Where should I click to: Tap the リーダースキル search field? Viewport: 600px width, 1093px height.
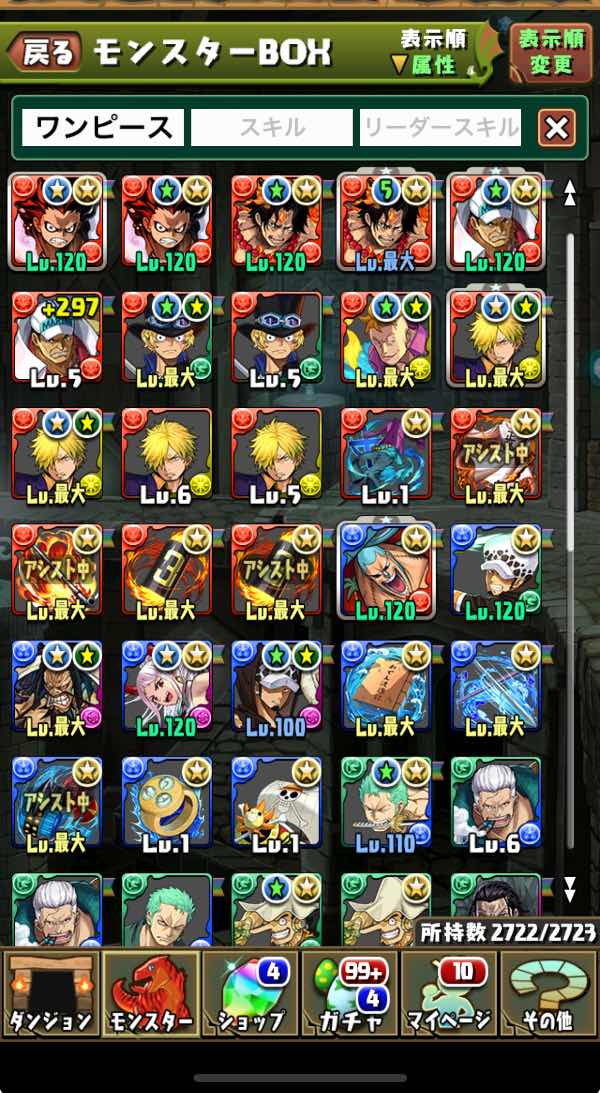pyautogui.click(x=440, y=127)
